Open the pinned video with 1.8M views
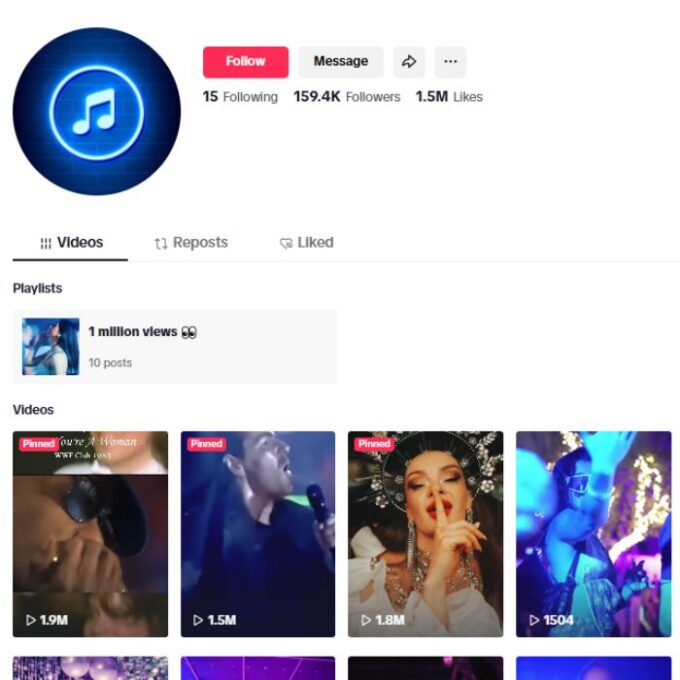Viewport: 680px width, 680px height. (425, 534)
